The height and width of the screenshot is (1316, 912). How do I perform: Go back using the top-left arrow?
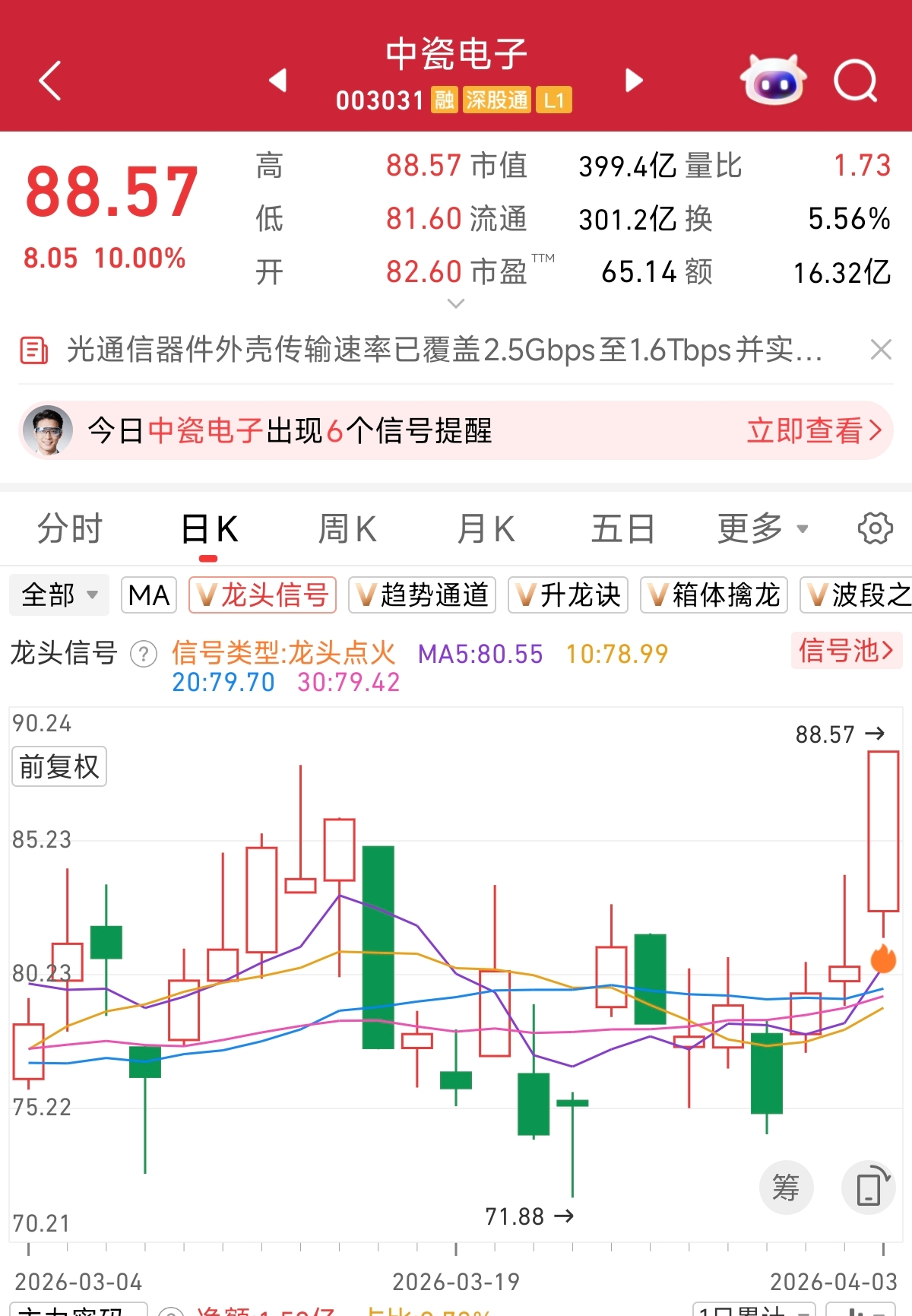(50, 81)
